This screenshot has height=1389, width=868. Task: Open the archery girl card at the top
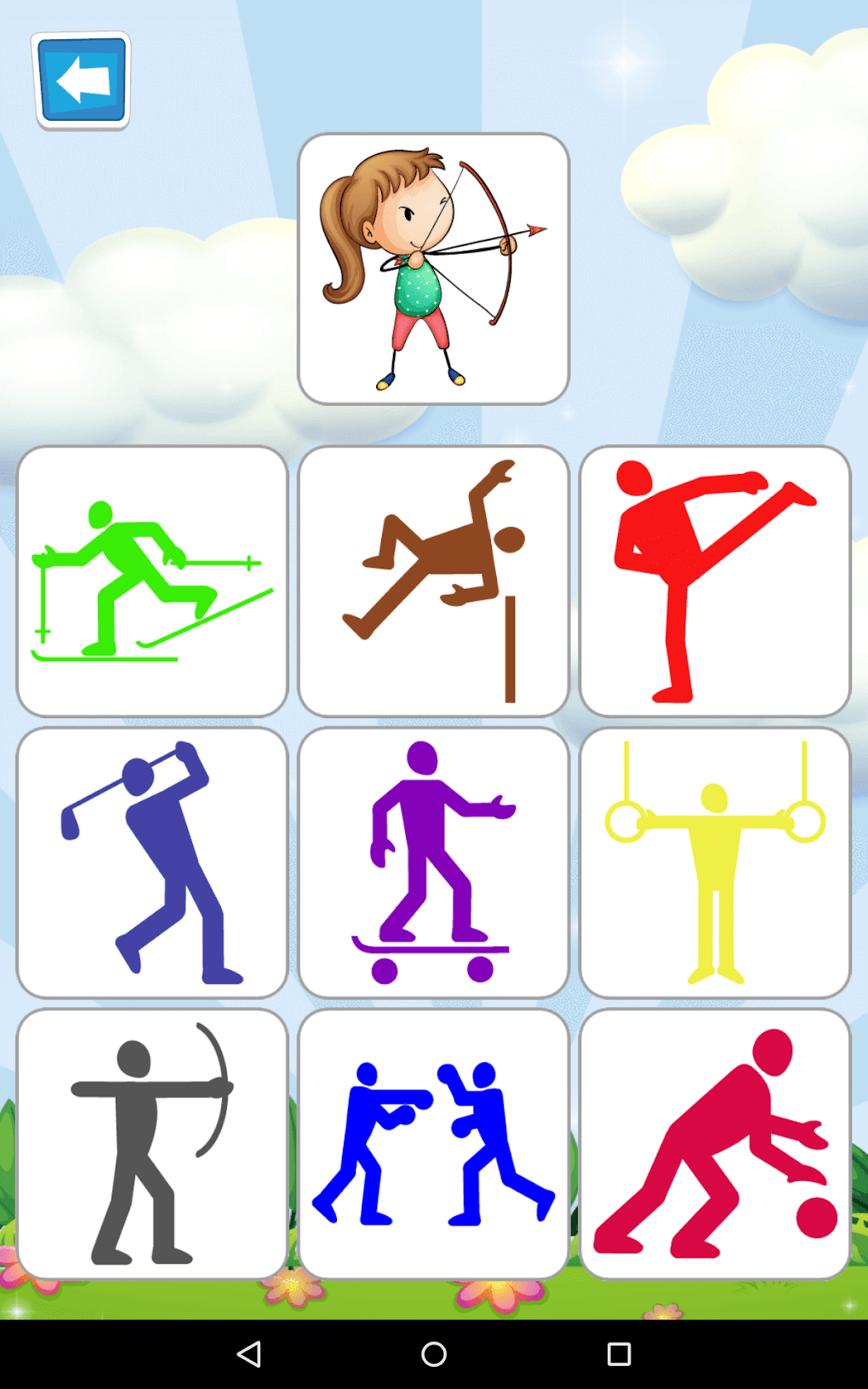pos(434,266)
